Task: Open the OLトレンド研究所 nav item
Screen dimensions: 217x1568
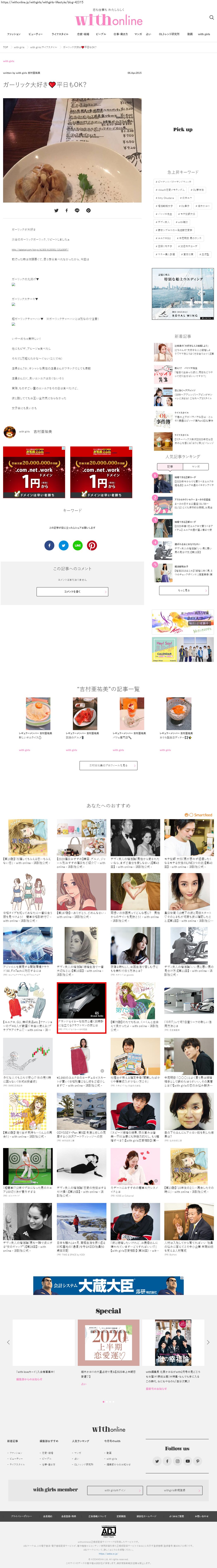Action: point(169,34)
